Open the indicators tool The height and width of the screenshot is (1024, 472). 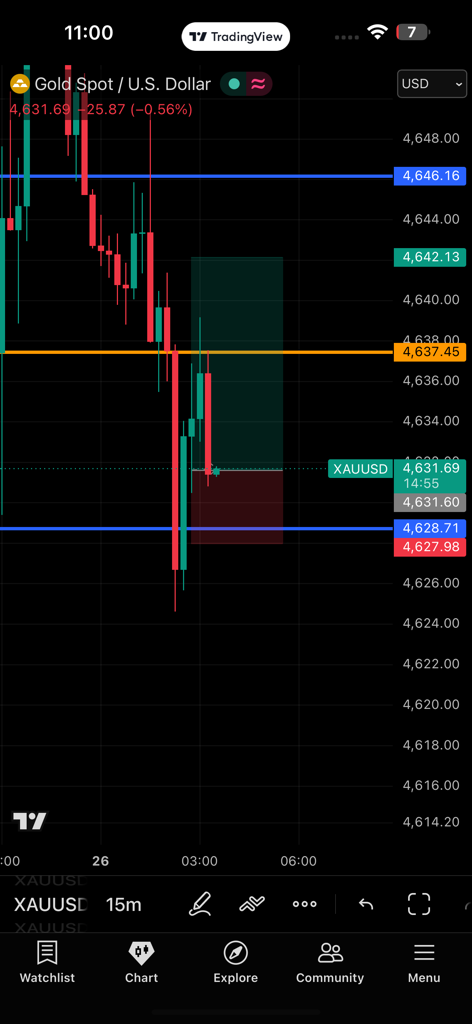pos(252,904)
